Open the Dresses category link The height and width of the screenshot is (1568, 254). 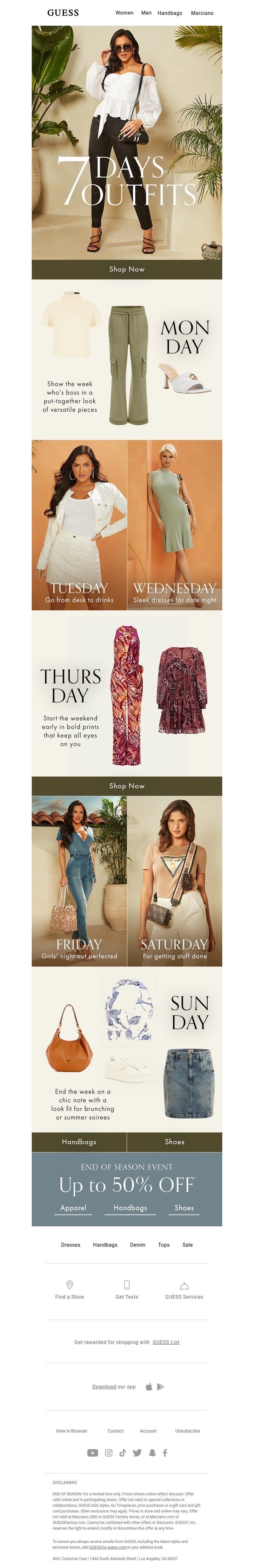[x=71, y=1245]
